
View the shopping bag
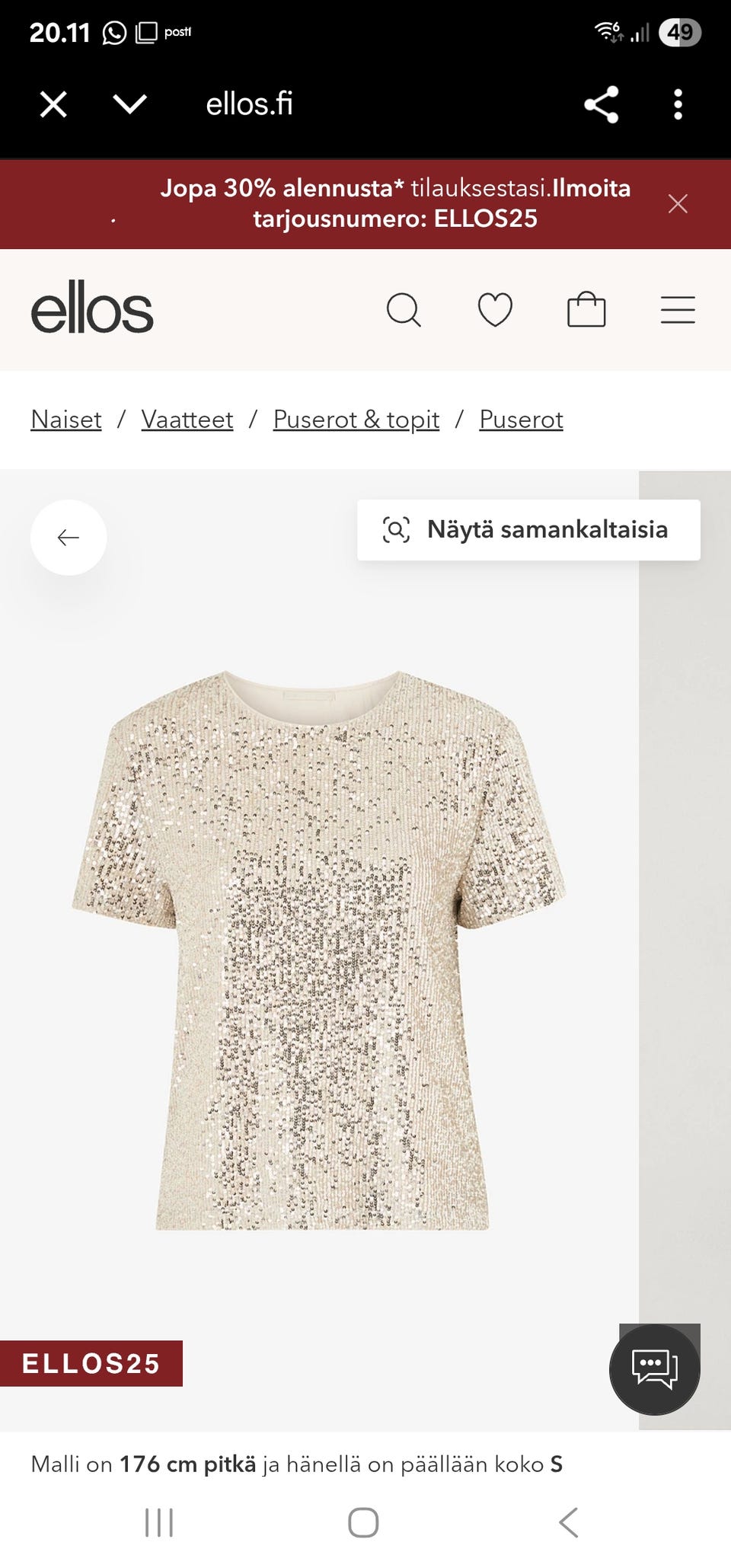point(586,310)
